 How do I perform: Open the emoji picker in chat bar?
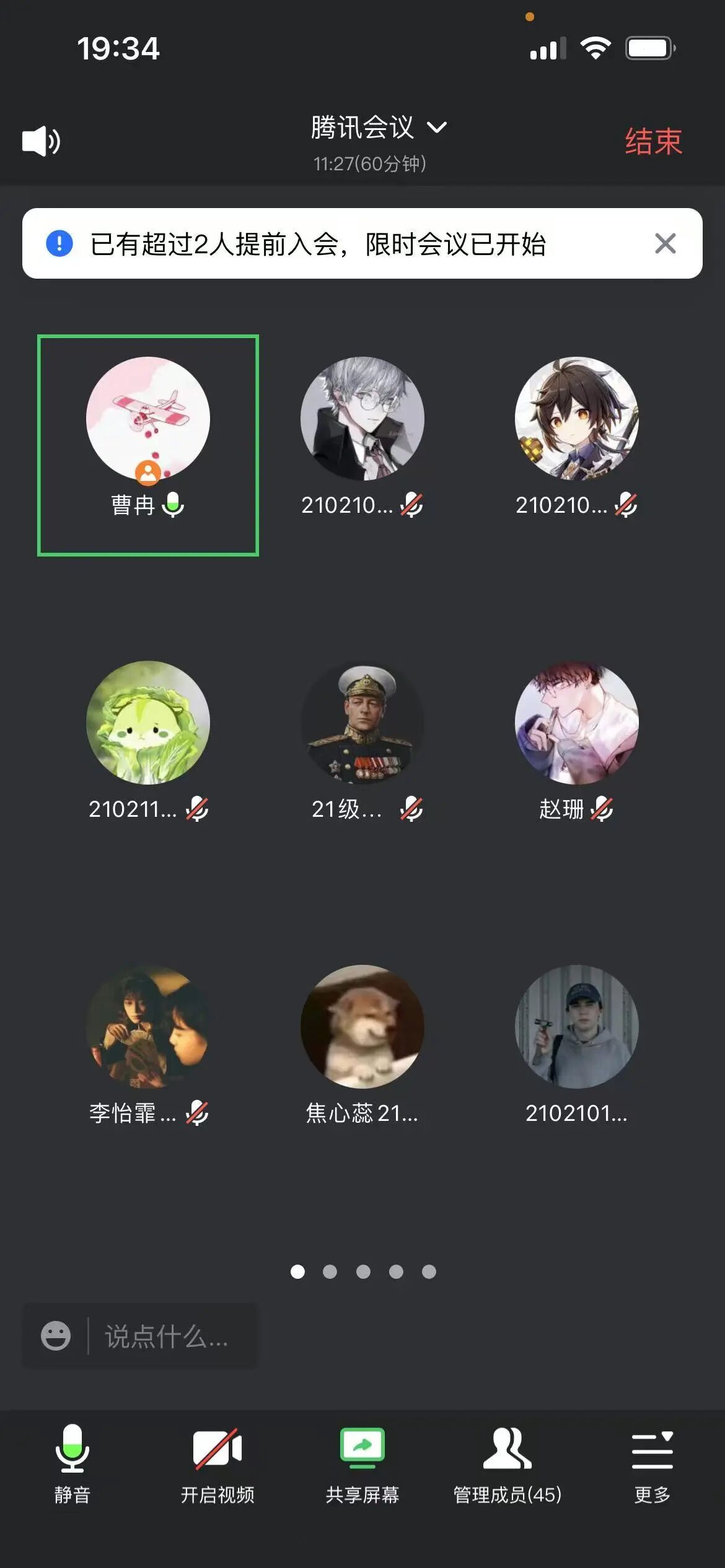56,1336
